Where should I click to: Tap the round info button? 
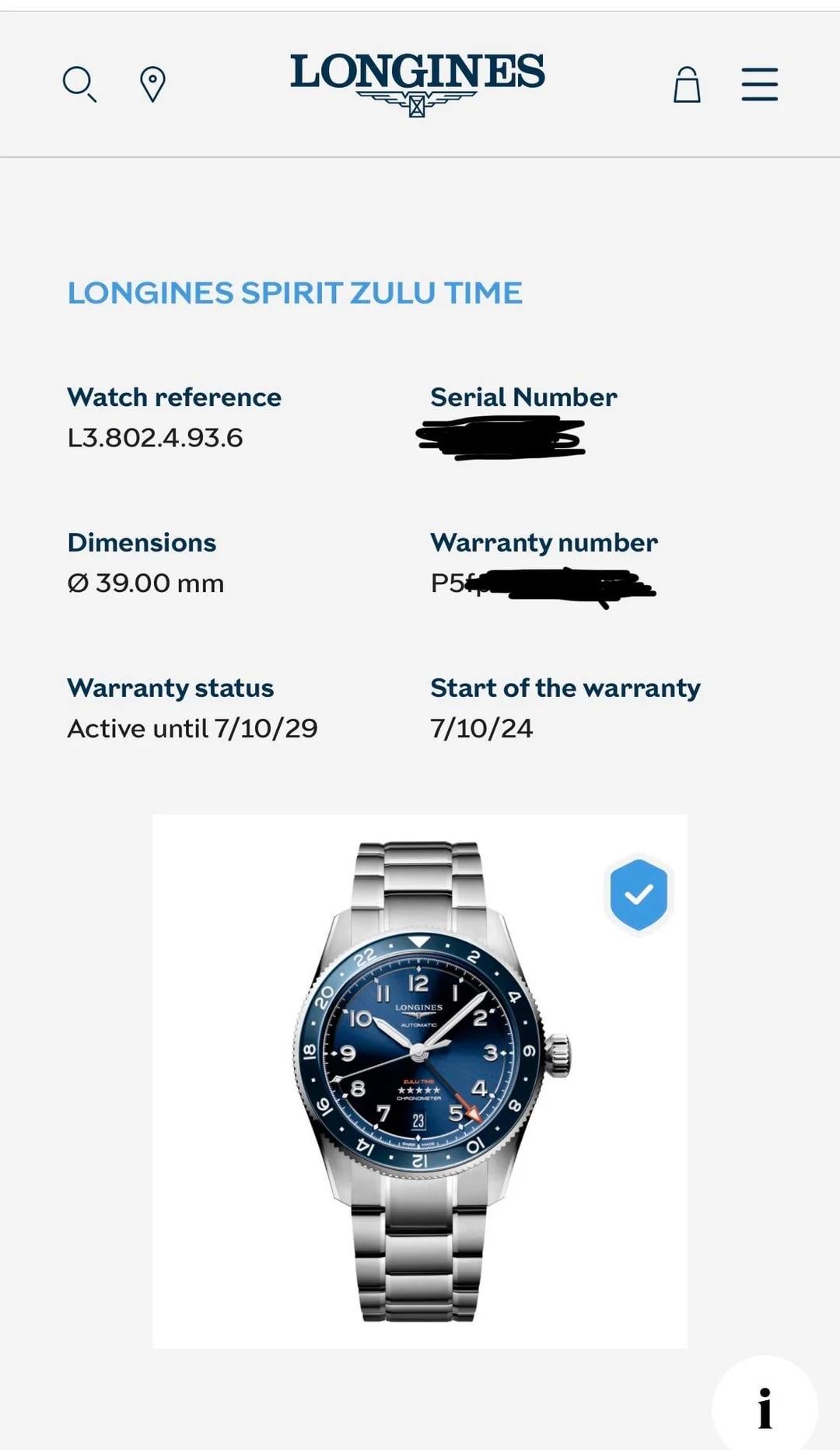pos(765,1406)
